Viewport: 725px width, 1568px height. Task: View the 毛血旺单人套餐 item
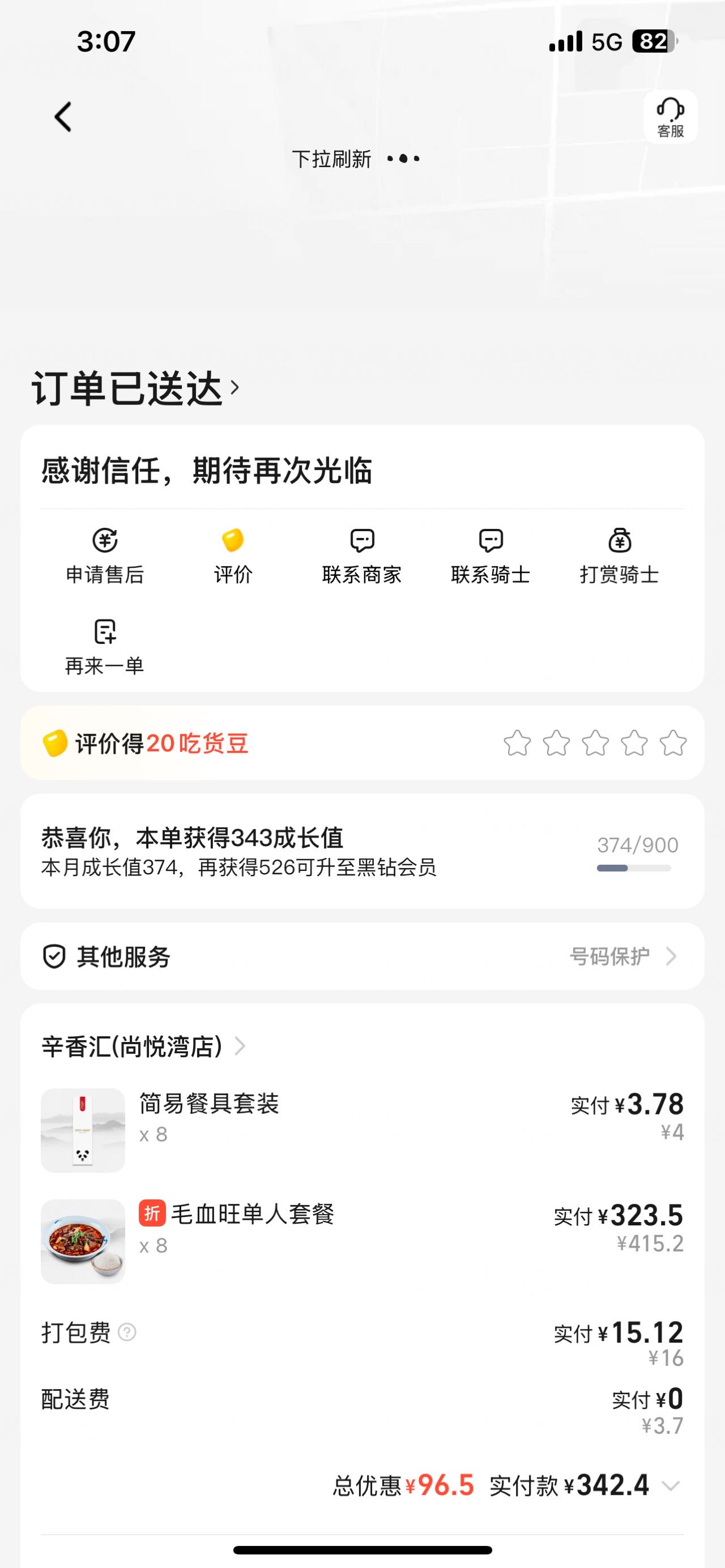362,1241
